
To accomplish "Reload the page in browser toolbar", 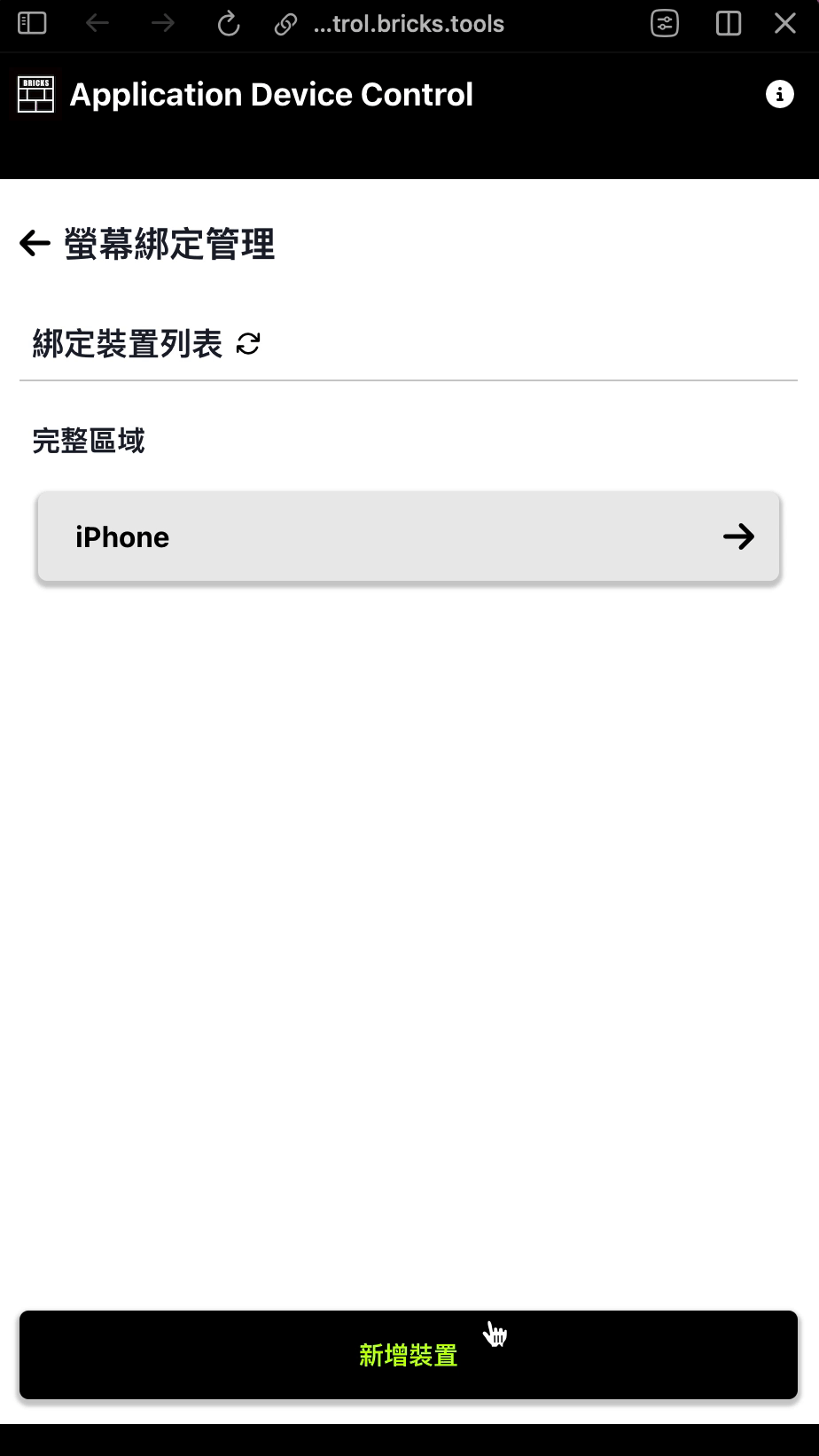I will 229,24.
